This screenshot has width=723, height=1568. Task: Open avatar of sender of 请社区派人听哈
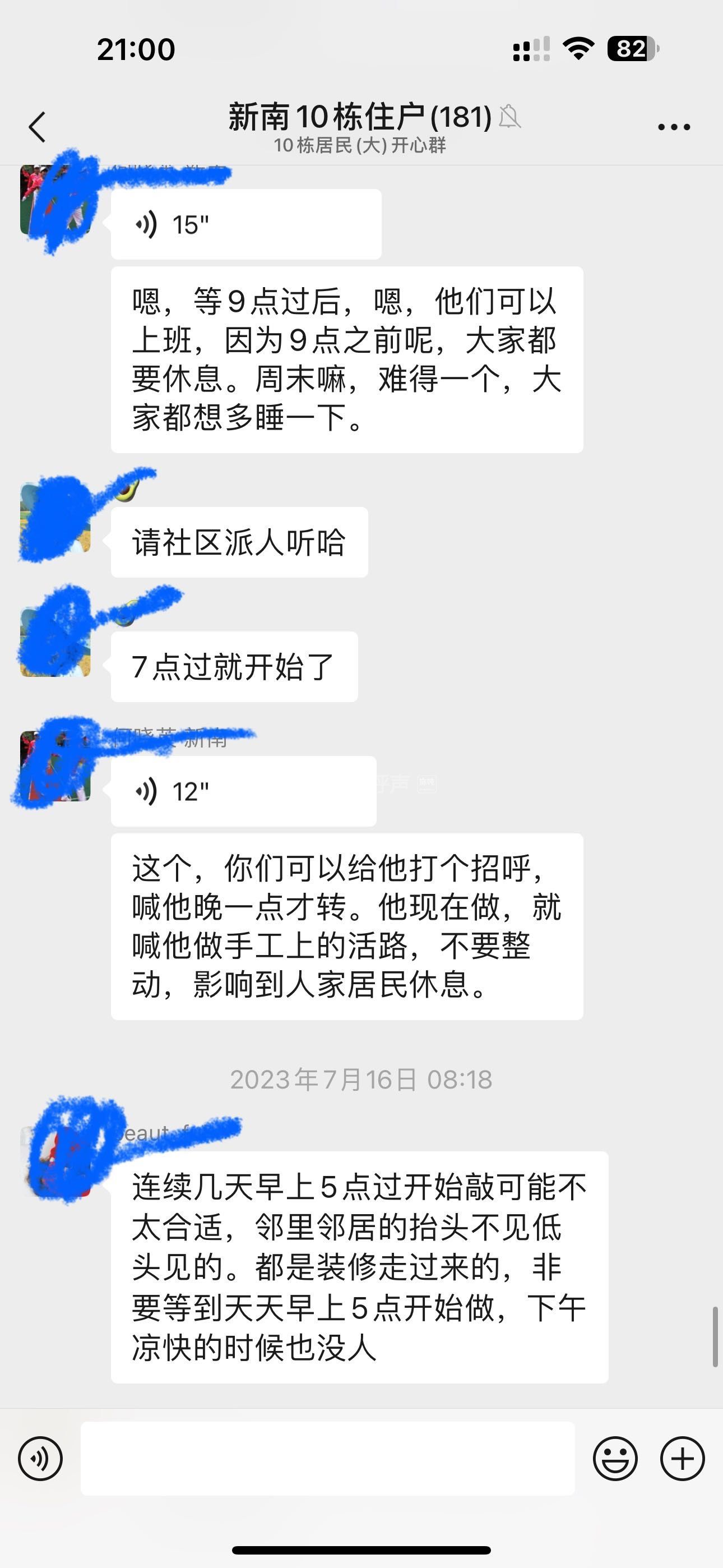coord(55,518)
